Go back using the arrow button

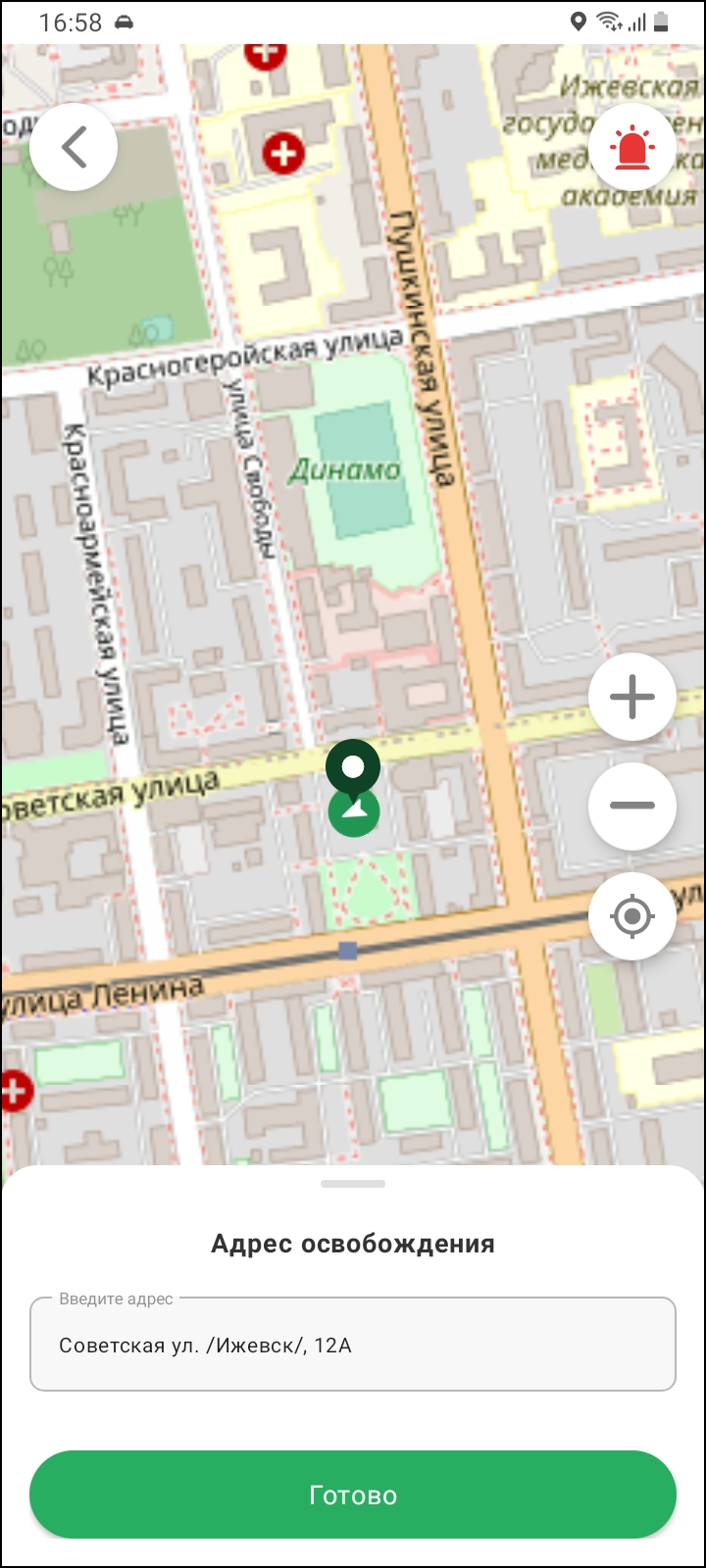click(74, 147)
